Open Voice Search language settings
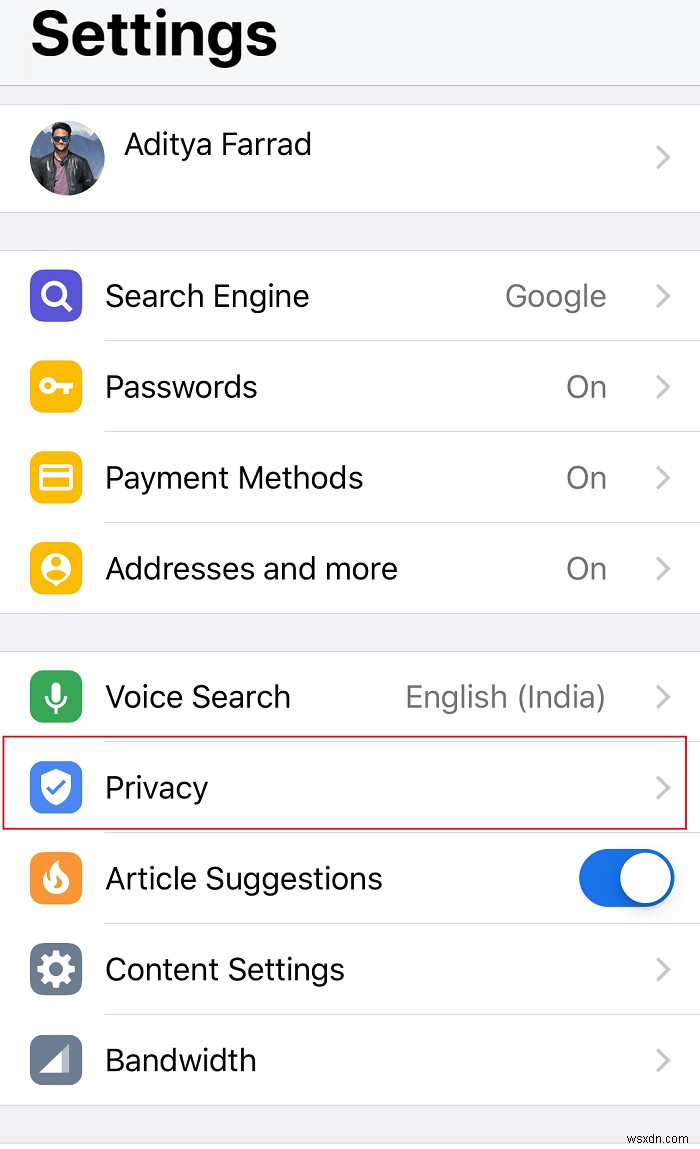The height and width of the screenshot is (1149, 700). [x=350, y=697]
